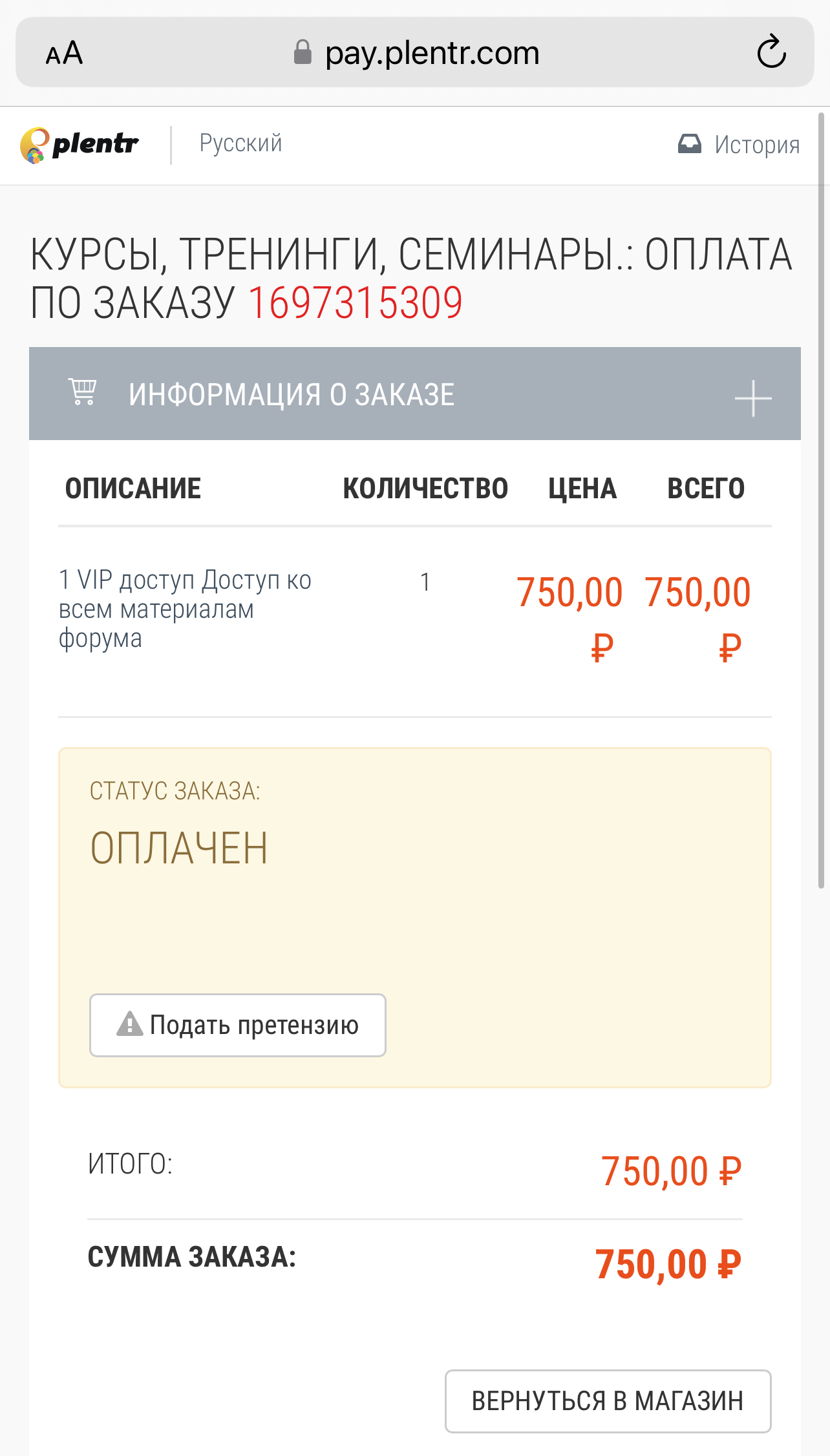Tap the pay.plentr.com address bar
Screen dimensions: 830x1456
point(415,52)
